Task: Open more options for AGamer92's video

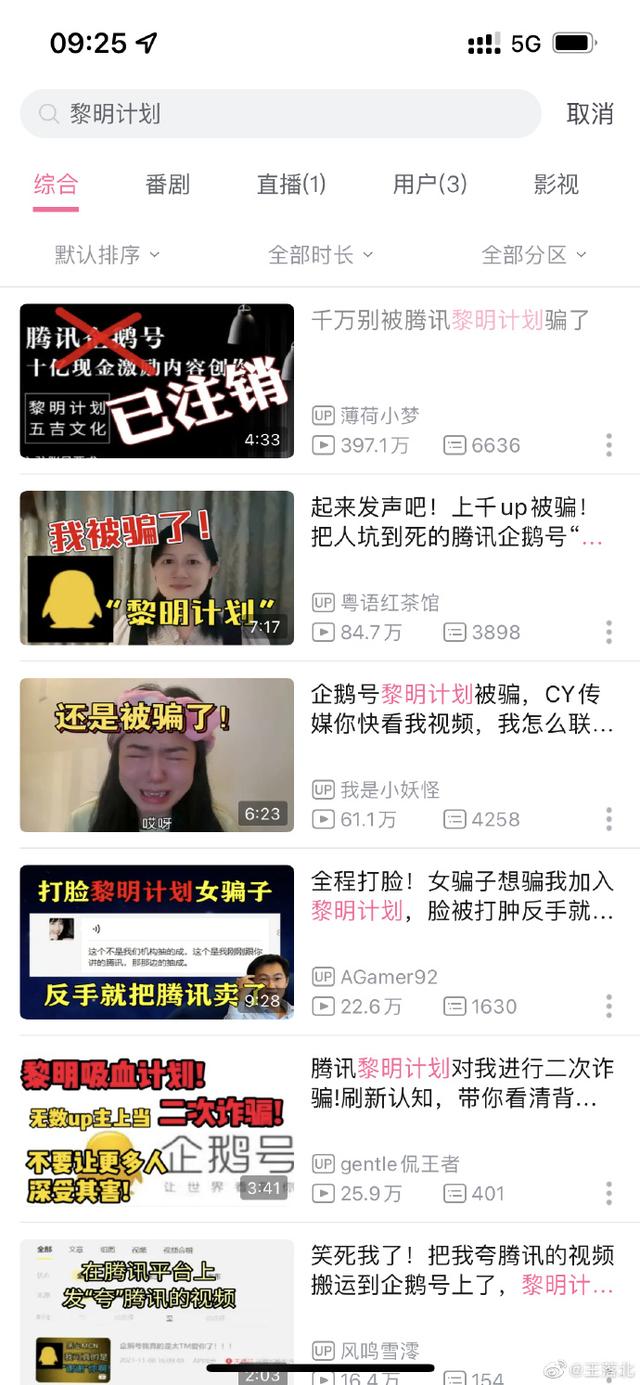Action: [x=608, y=1006]
